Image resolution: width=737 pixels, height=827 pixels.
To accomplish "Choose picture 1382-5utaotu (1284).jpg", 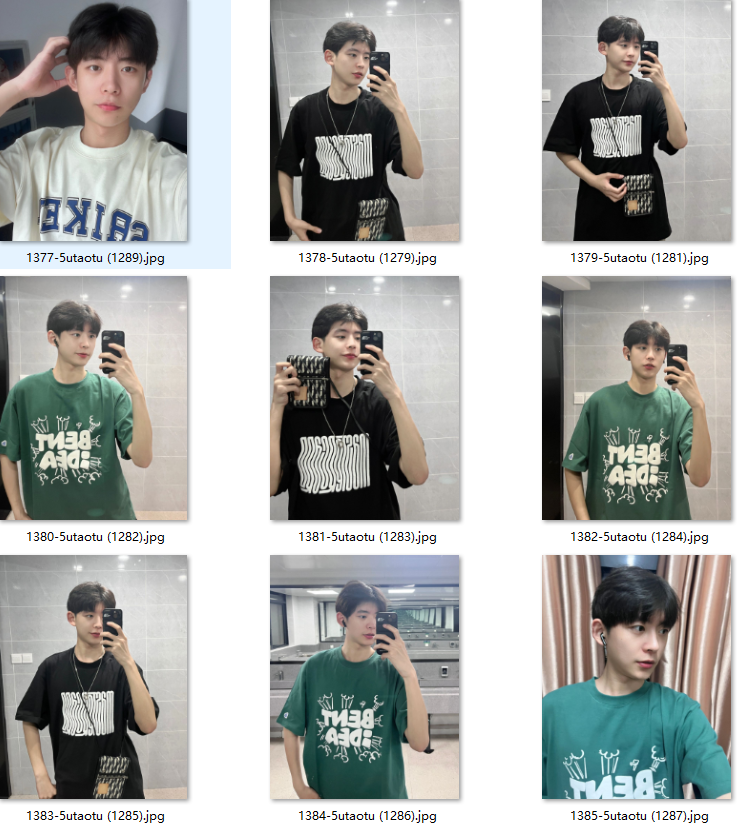I will [x=637, y=398].
